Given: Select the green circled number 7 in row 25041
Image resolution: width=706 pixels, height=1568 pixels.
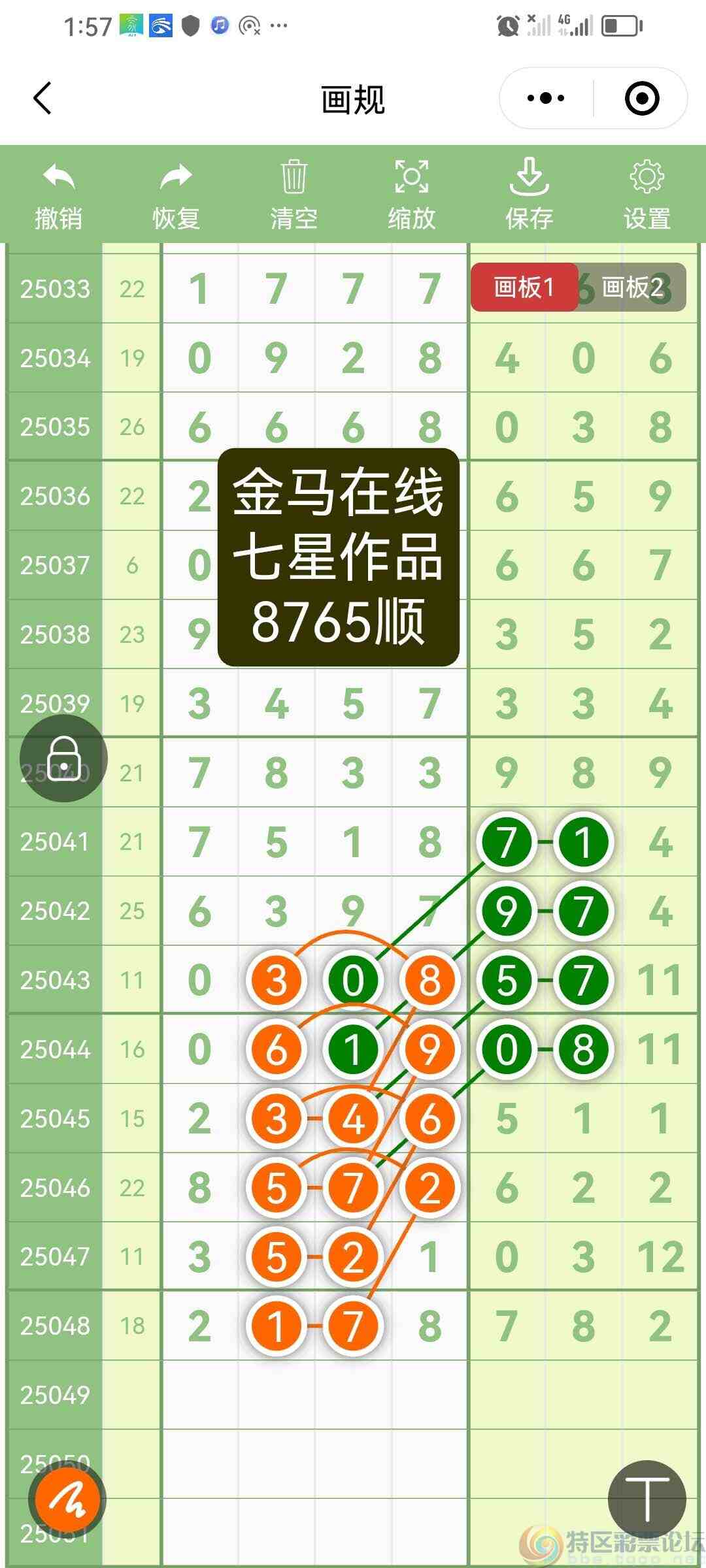Looking at the screenshot, I should [x=507, y=843].
